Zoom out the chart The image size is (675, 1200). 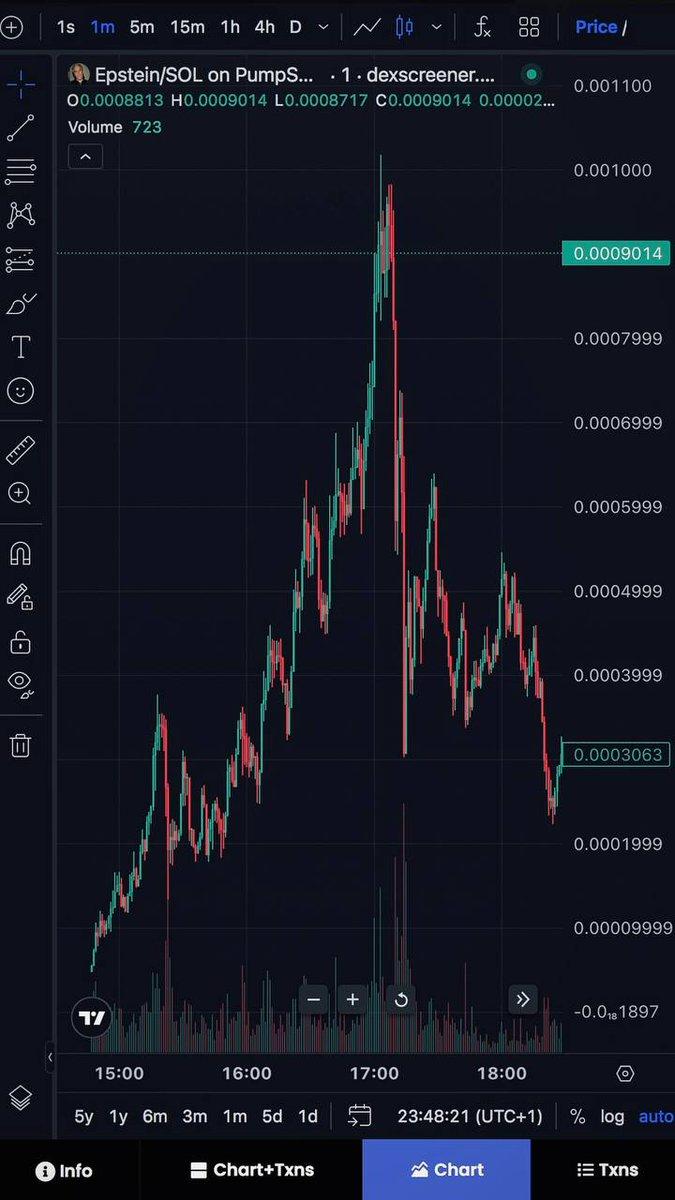(314, 999)
